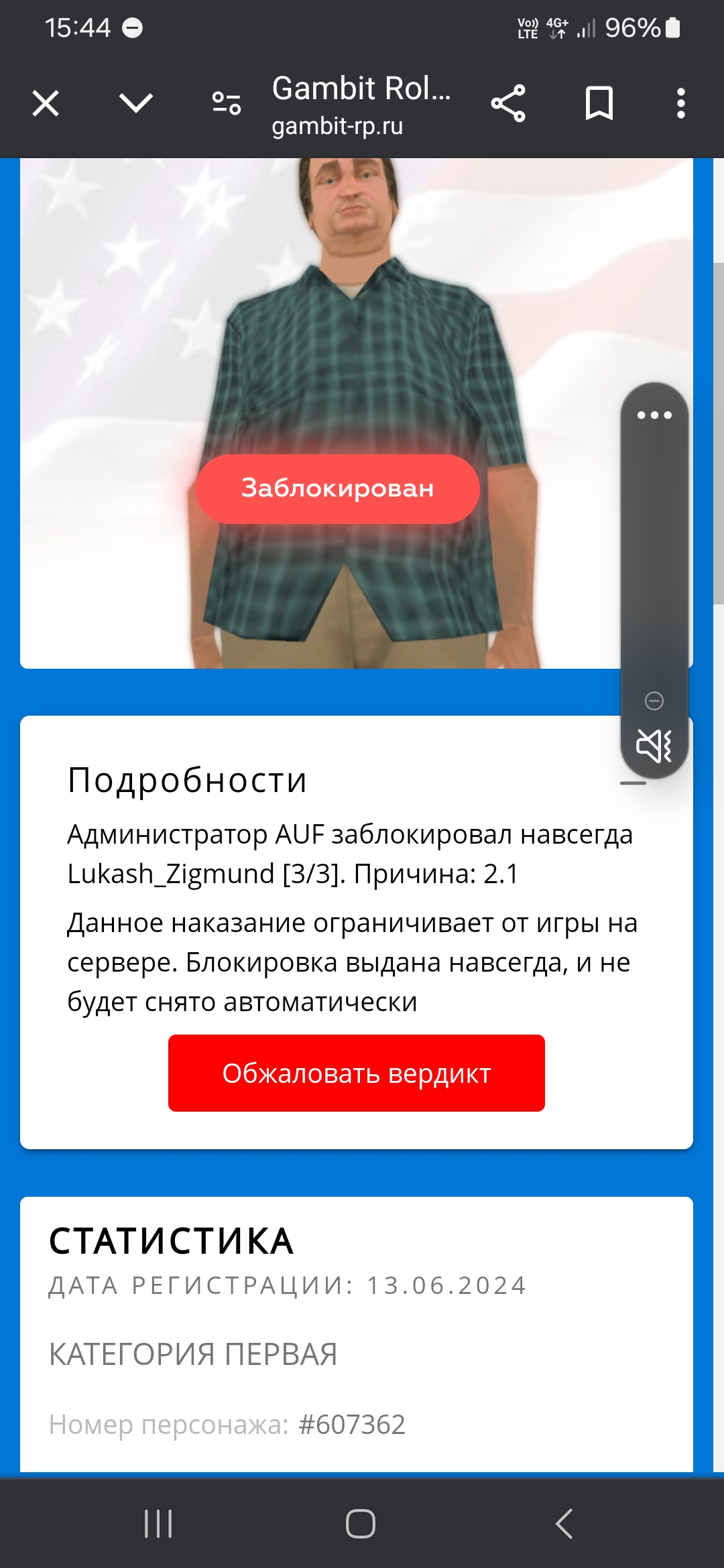Open site settings for gambit-rp.ru

click(x=227, y=104)
